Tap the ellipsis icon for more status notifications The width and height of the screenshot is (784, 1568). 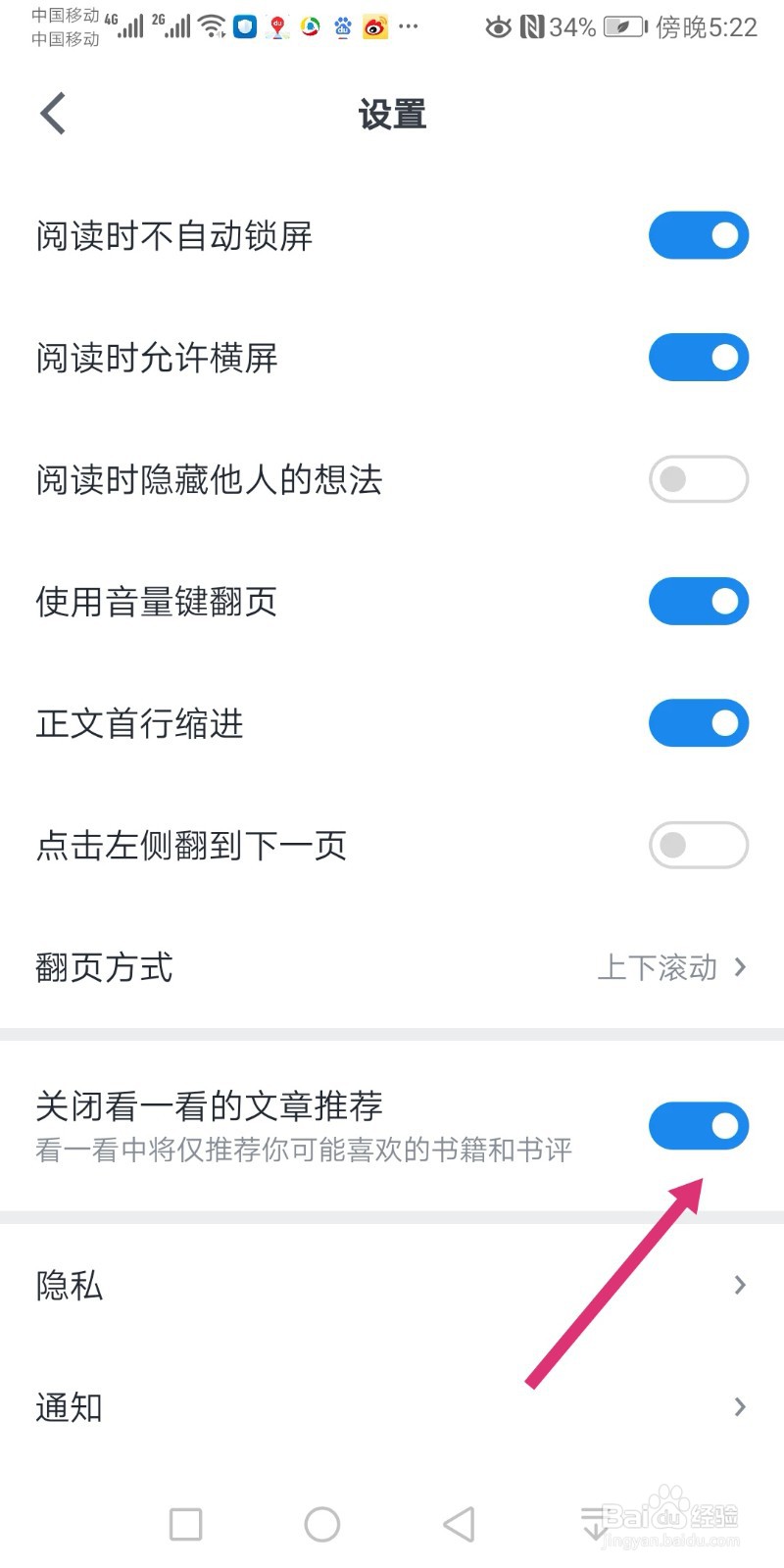[x=409, y=27]
